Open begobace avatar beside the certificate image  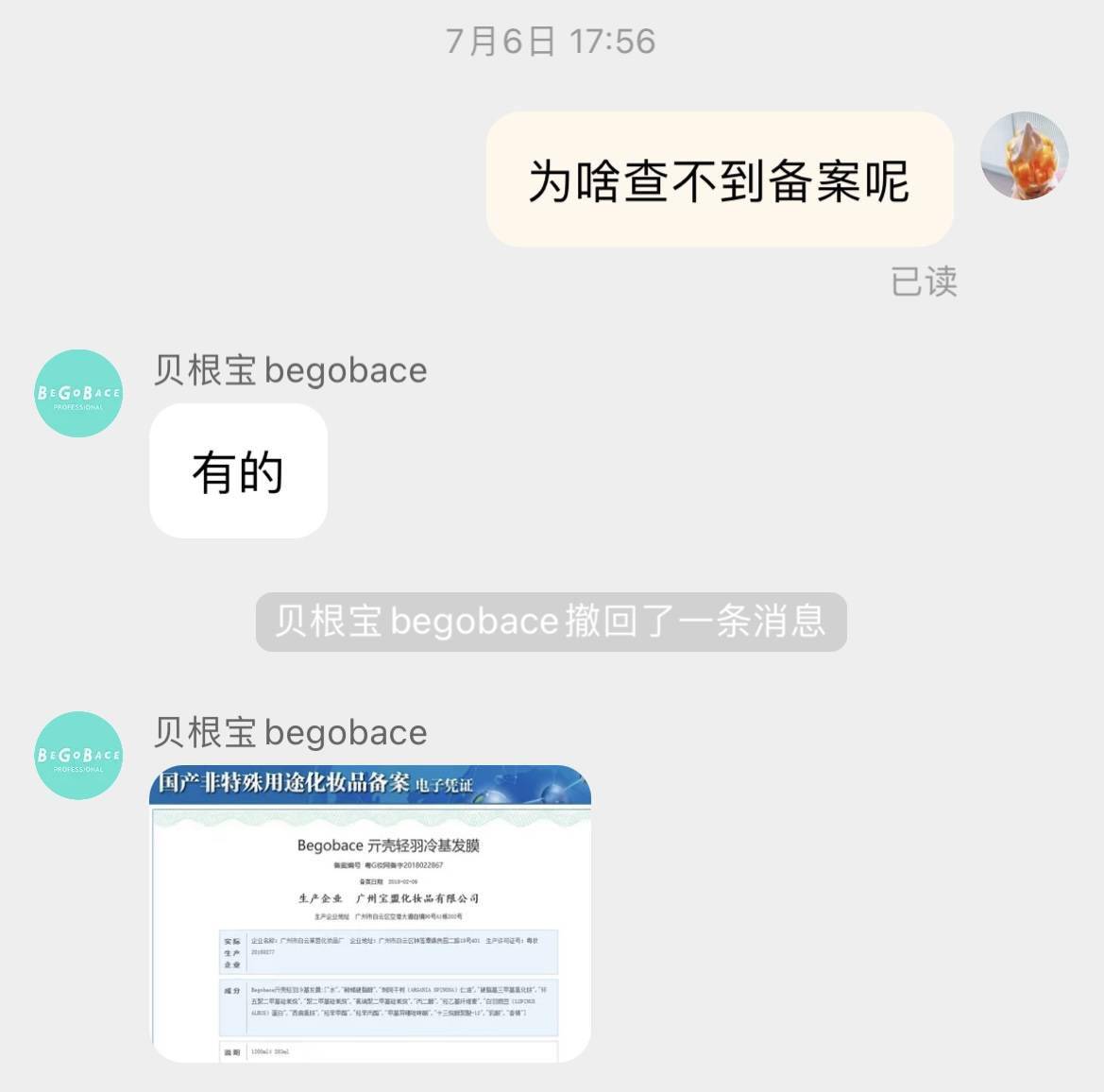(x=78, y=755)
